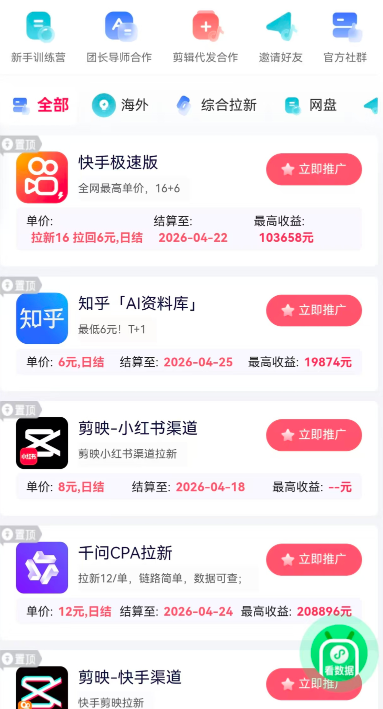Screen dimensions: 383x709
Task: Open the 知乎「AI资料库」 project card
Action: (x=189, y=334)
